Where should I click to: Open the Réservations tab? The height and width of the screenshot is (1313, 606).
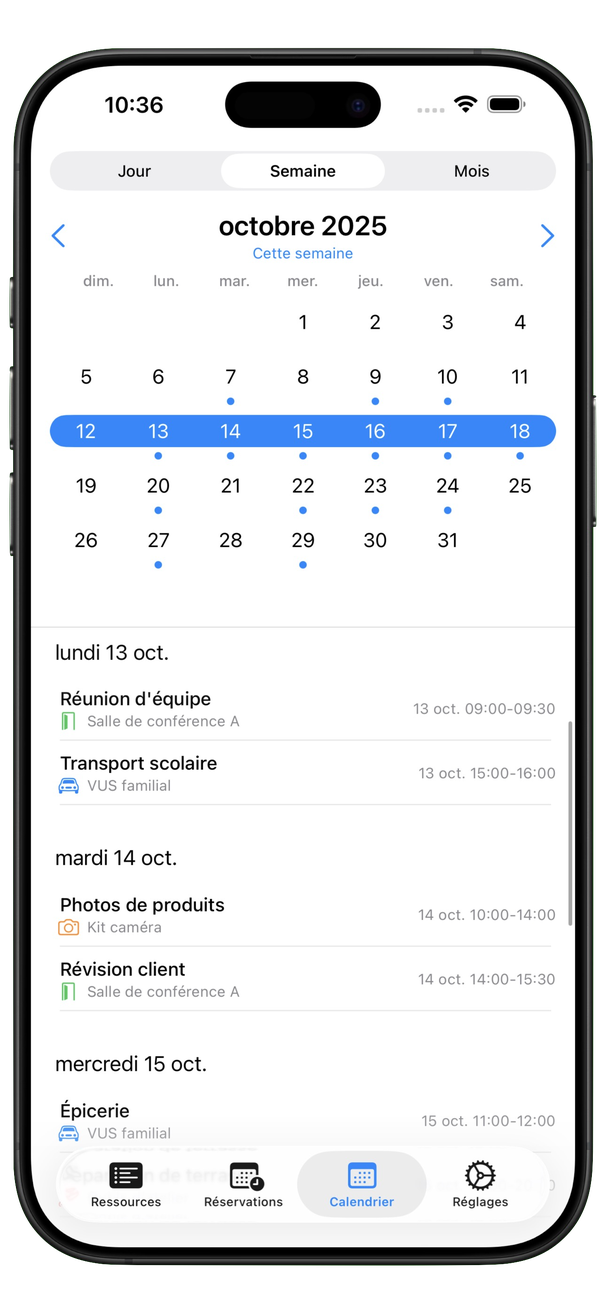click(243, 1185)
